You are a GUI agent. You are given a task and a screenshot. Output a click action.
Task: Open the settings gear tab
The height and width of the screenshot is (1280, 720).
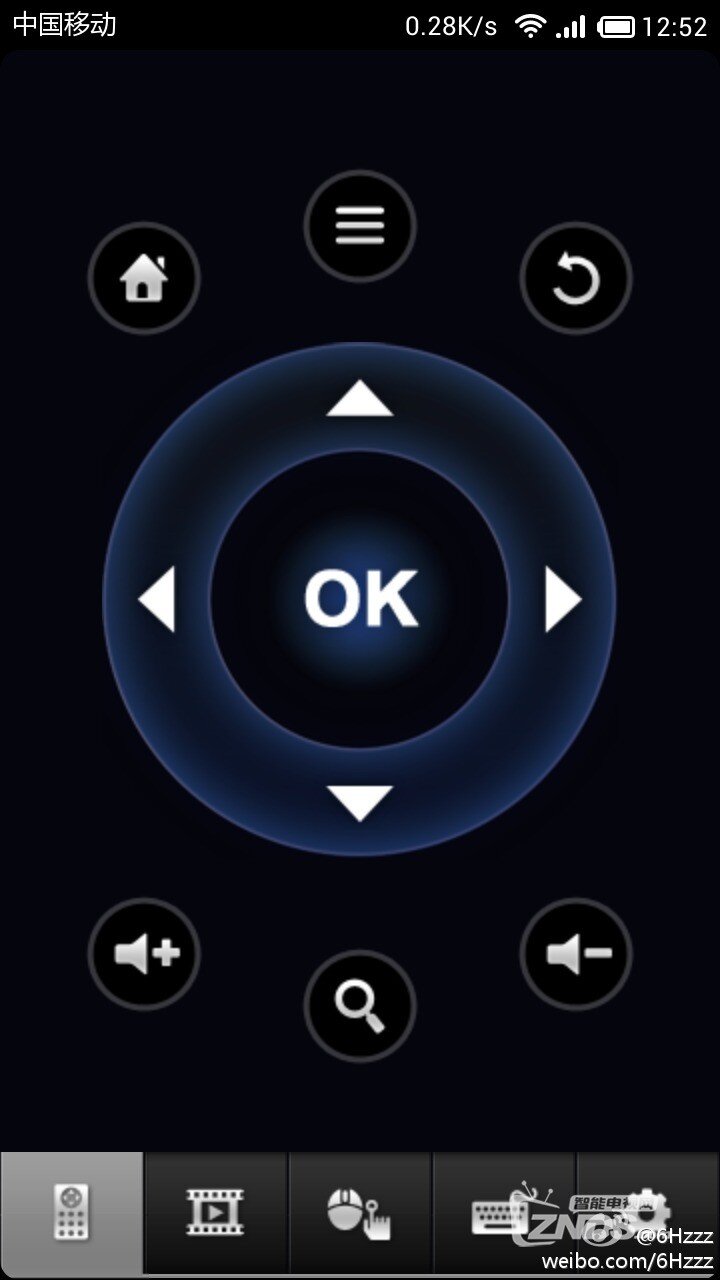pos(648,1213)
